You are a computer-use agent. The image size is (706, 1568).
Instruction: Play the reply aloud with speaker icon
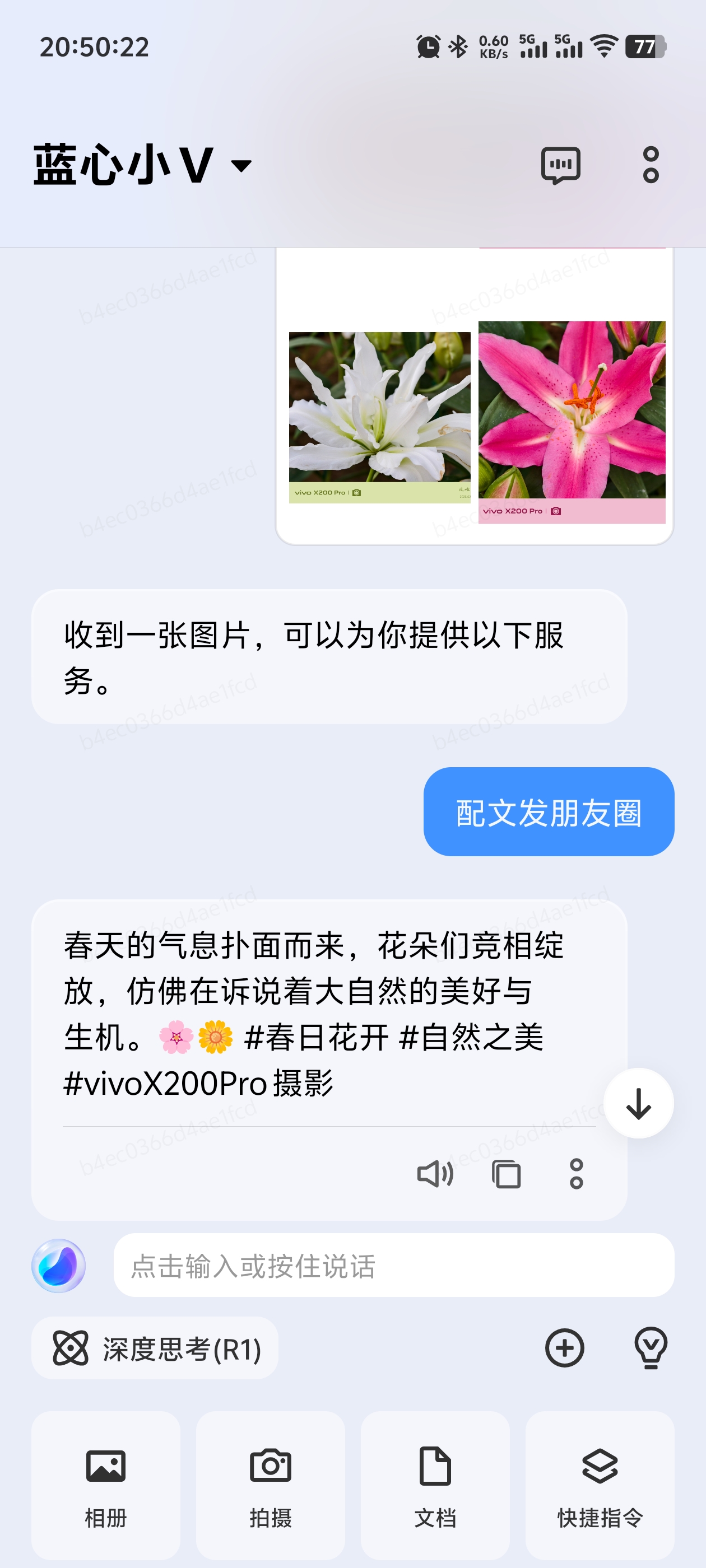pyautogui.click(x=435, y=1174)
